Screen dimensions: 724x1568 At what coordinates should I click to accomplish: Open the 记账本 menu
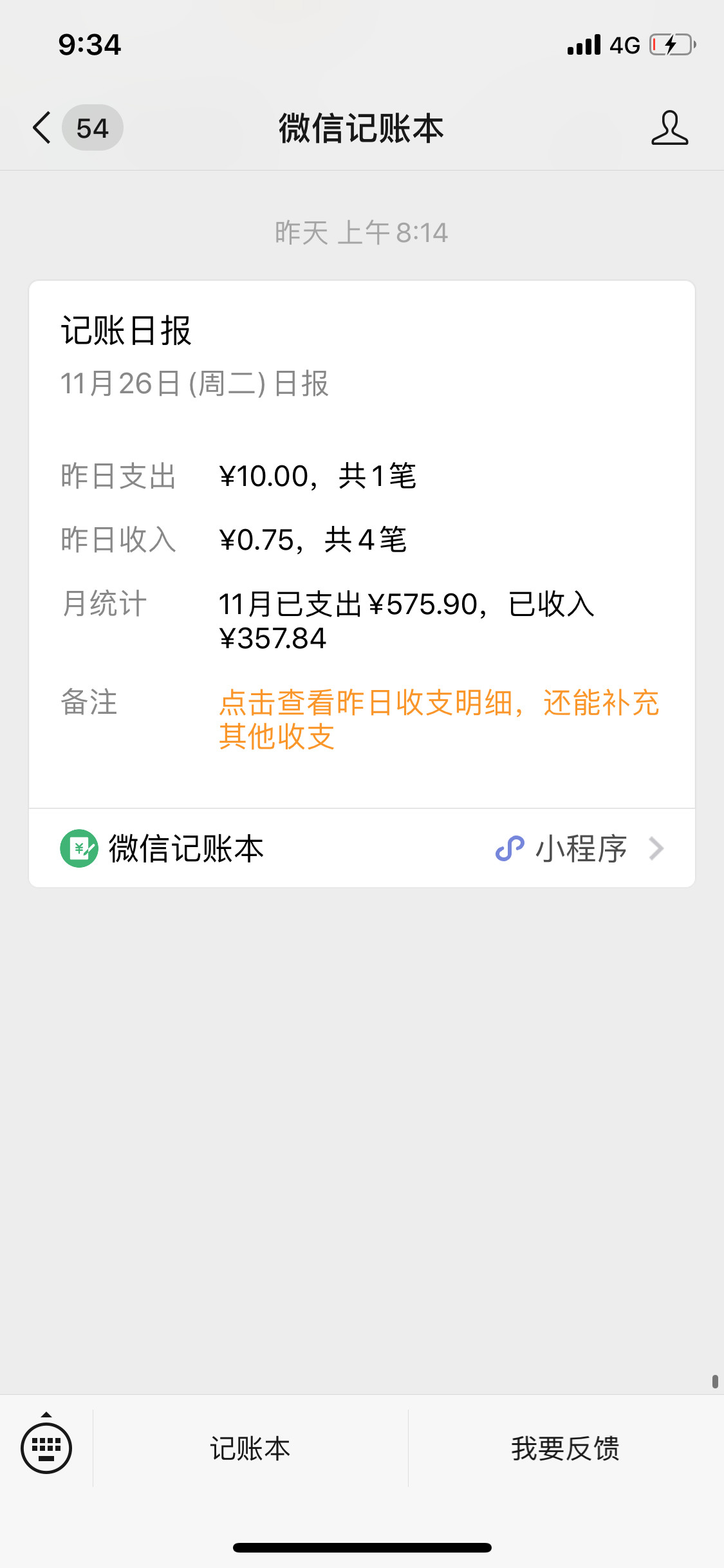pos(250,1448)
